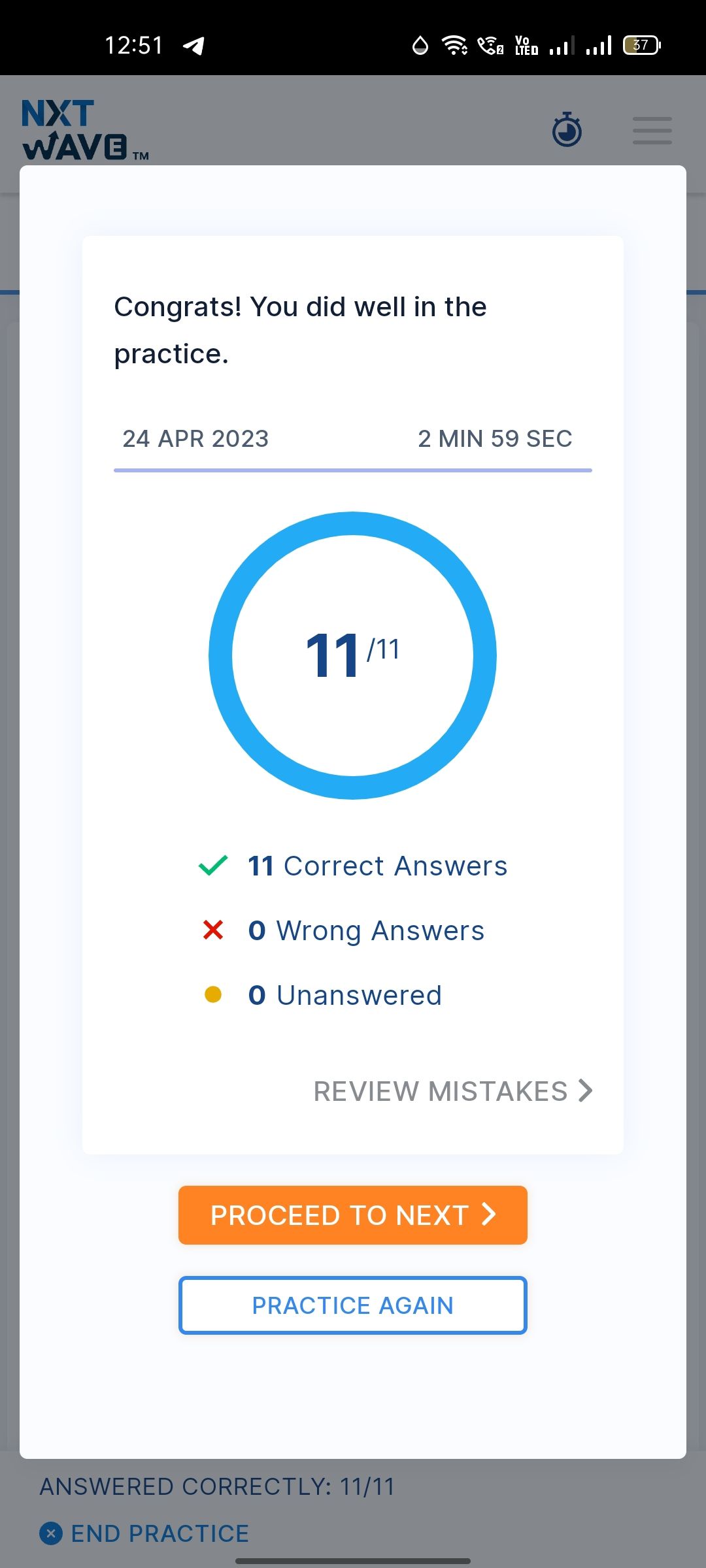Tap the Proceed to Next button

(352, 1215)
